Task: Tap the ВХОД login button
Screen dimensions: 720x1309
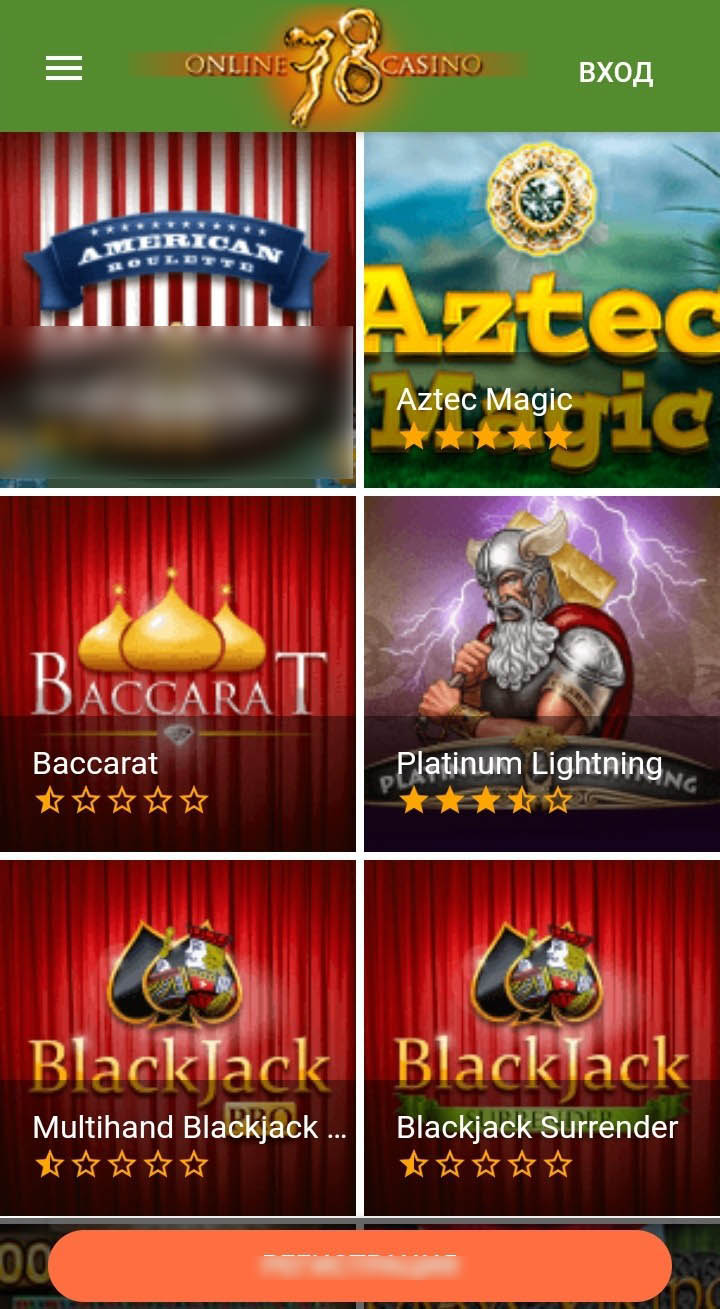Action: tap(615, 72)
